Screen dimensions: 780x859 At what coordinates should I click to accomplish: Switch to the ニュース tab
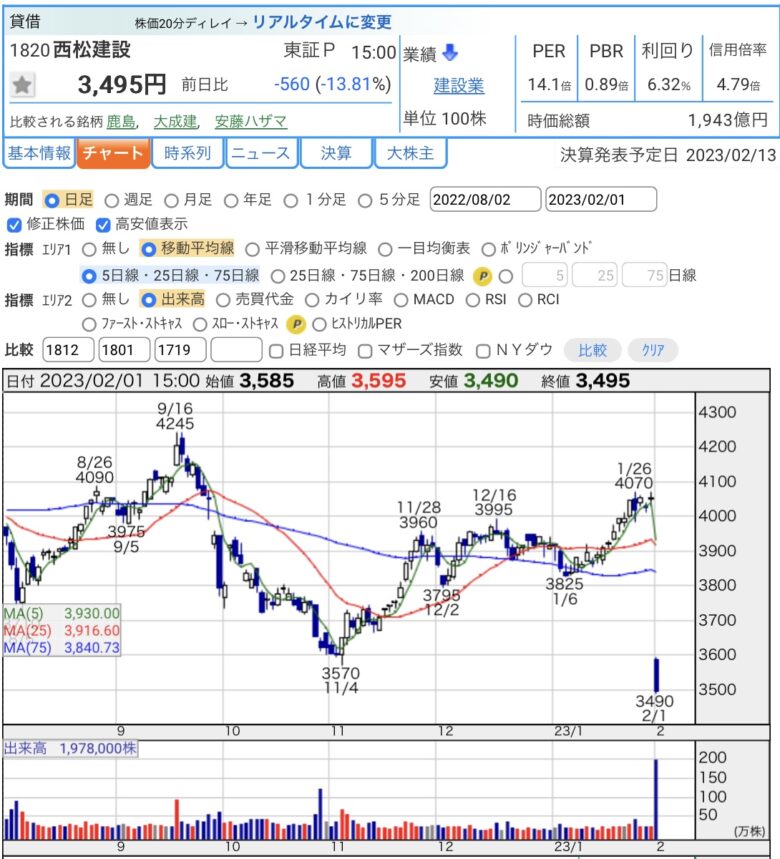click(x=261, y=153)
